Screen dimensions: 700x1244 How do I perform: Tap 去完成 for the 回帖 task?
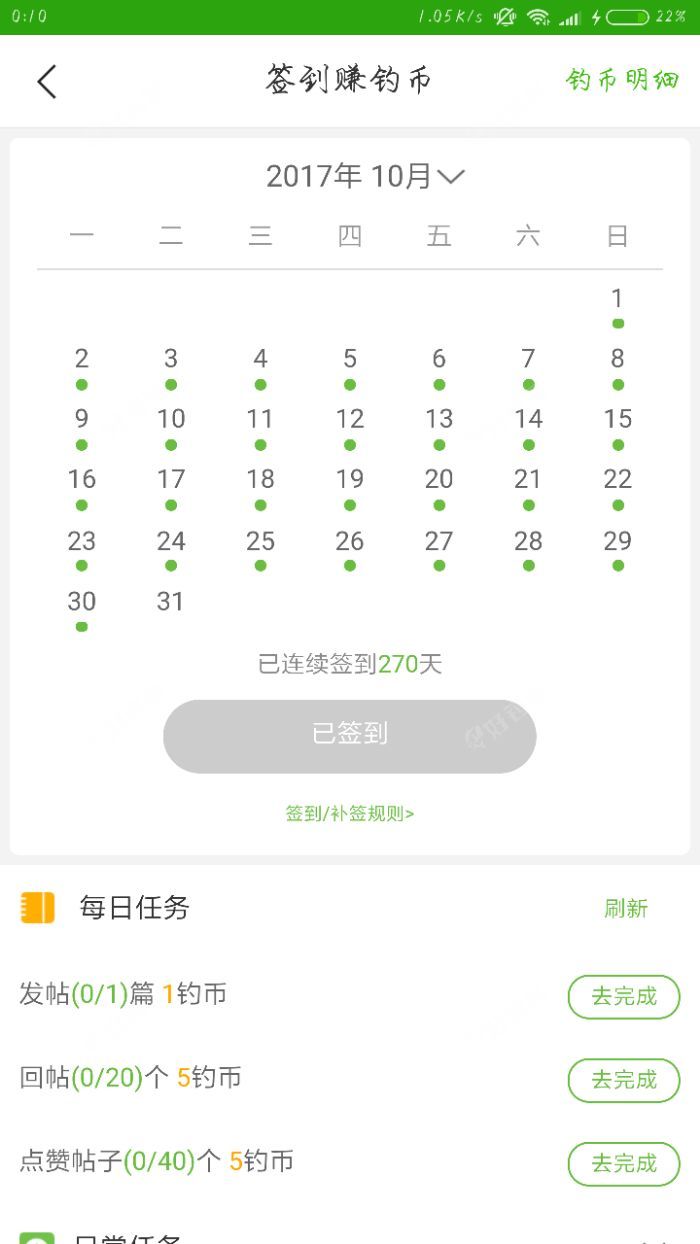tap(623, 1080)
